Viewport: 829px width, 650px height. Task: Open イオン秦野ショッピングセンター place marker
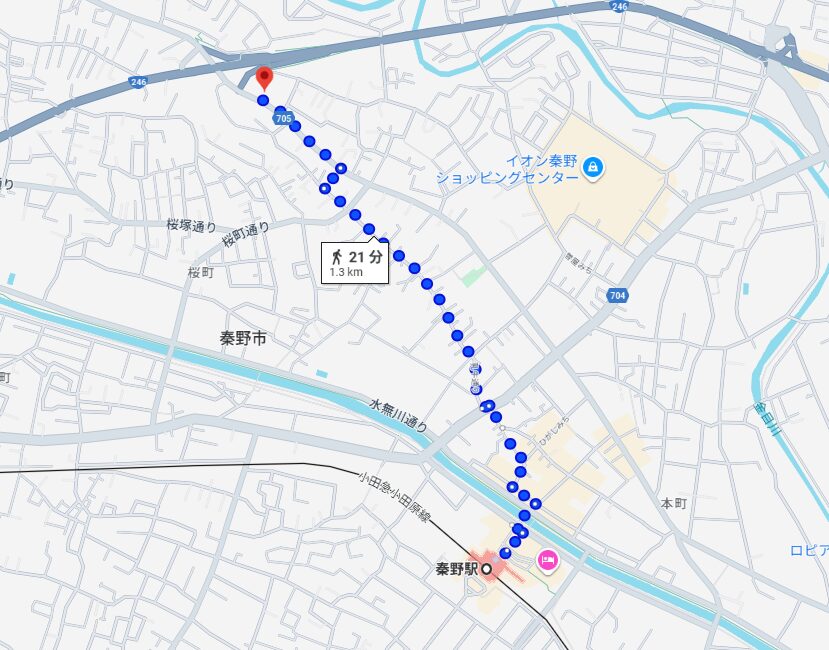click(x=593, y=165)
